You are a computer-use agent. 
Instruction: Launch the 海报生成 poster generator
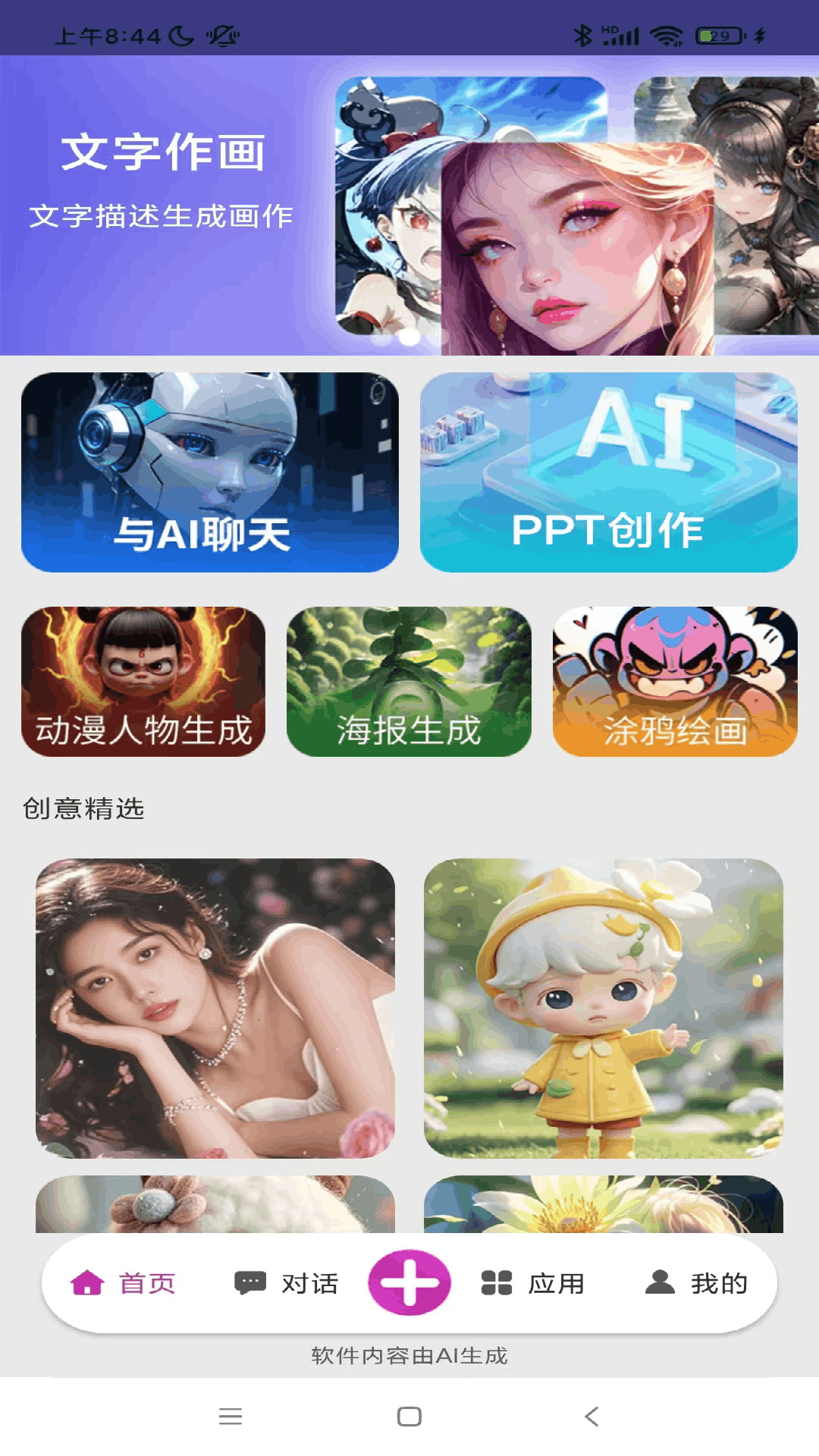(x=410, y=682)
